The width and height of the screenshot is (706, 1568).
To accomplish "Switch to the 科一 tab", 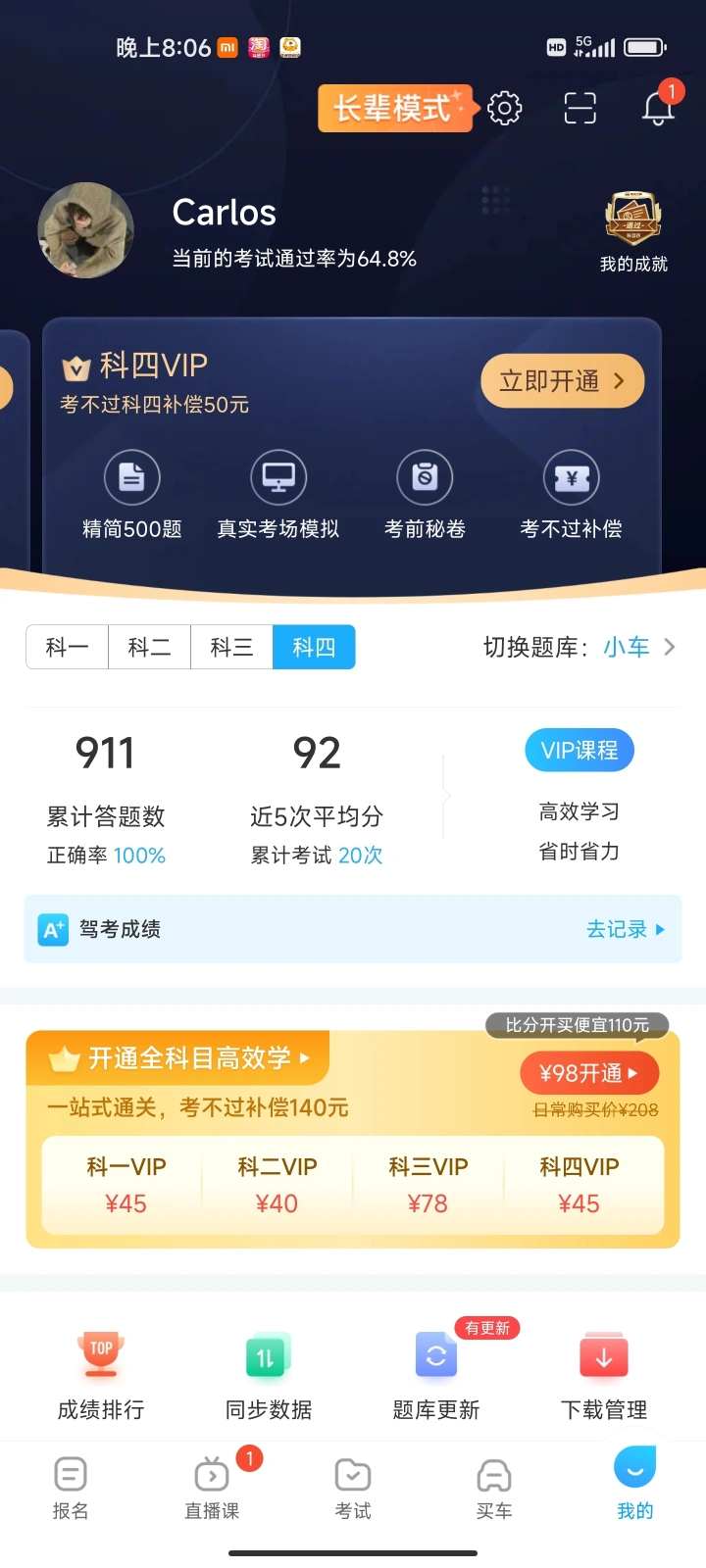I will pyautogui.click(x=67, y=647).
